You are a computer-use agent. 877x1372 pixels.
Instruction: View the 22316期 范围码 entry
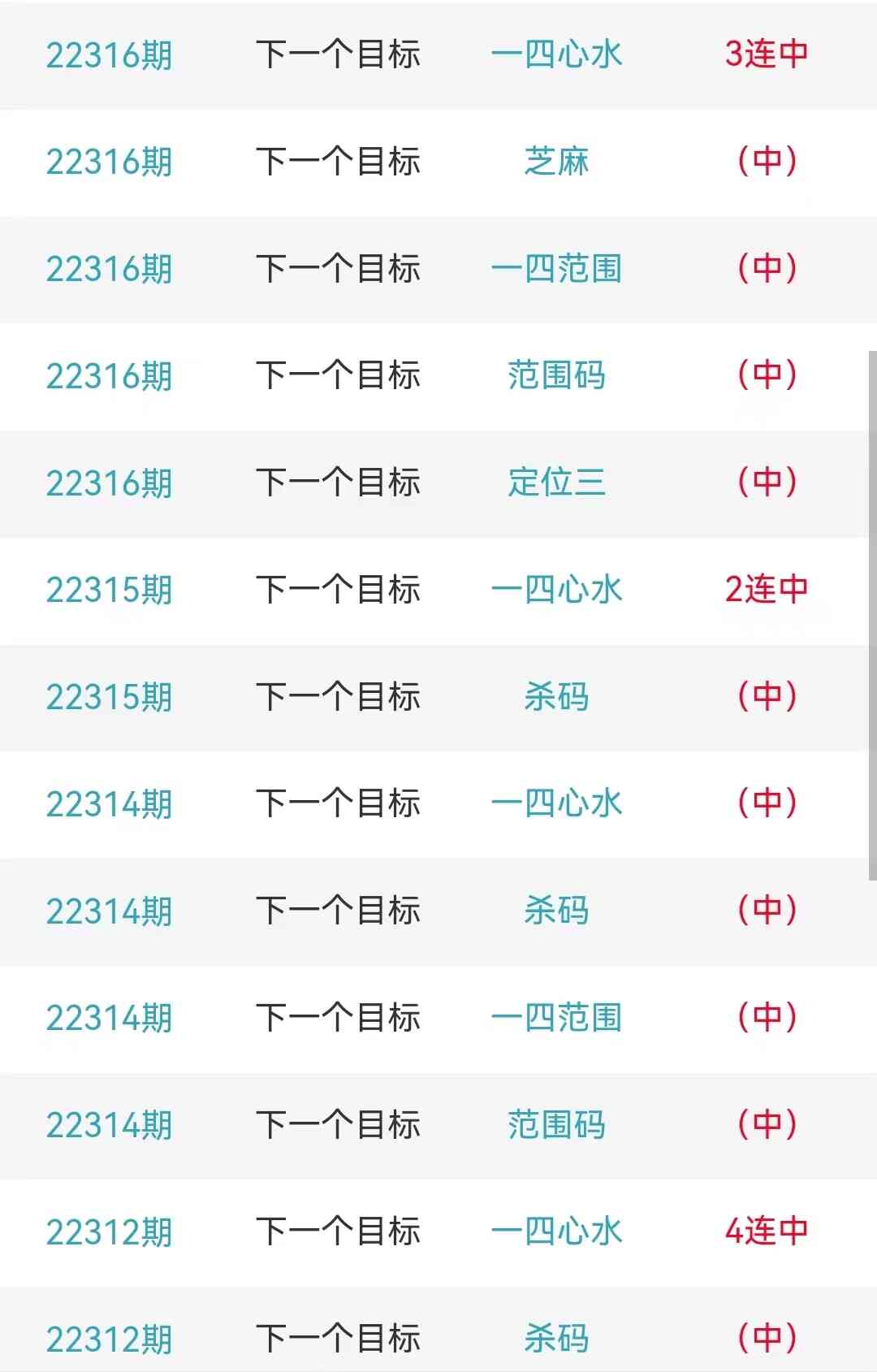[556, 375]
